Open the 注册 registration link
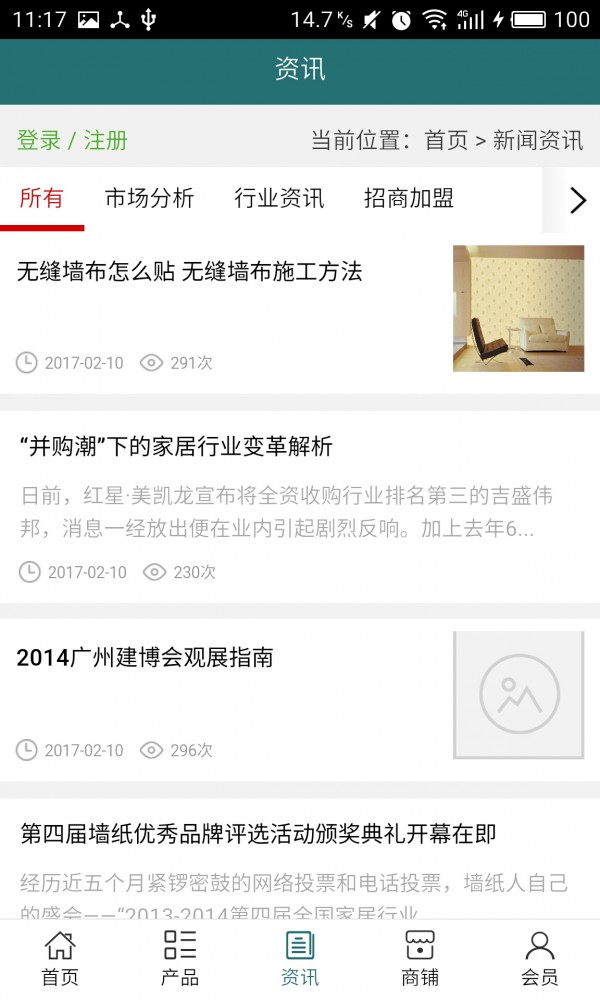The height and width of the screenshot is (1000, 600). point(105,140)
